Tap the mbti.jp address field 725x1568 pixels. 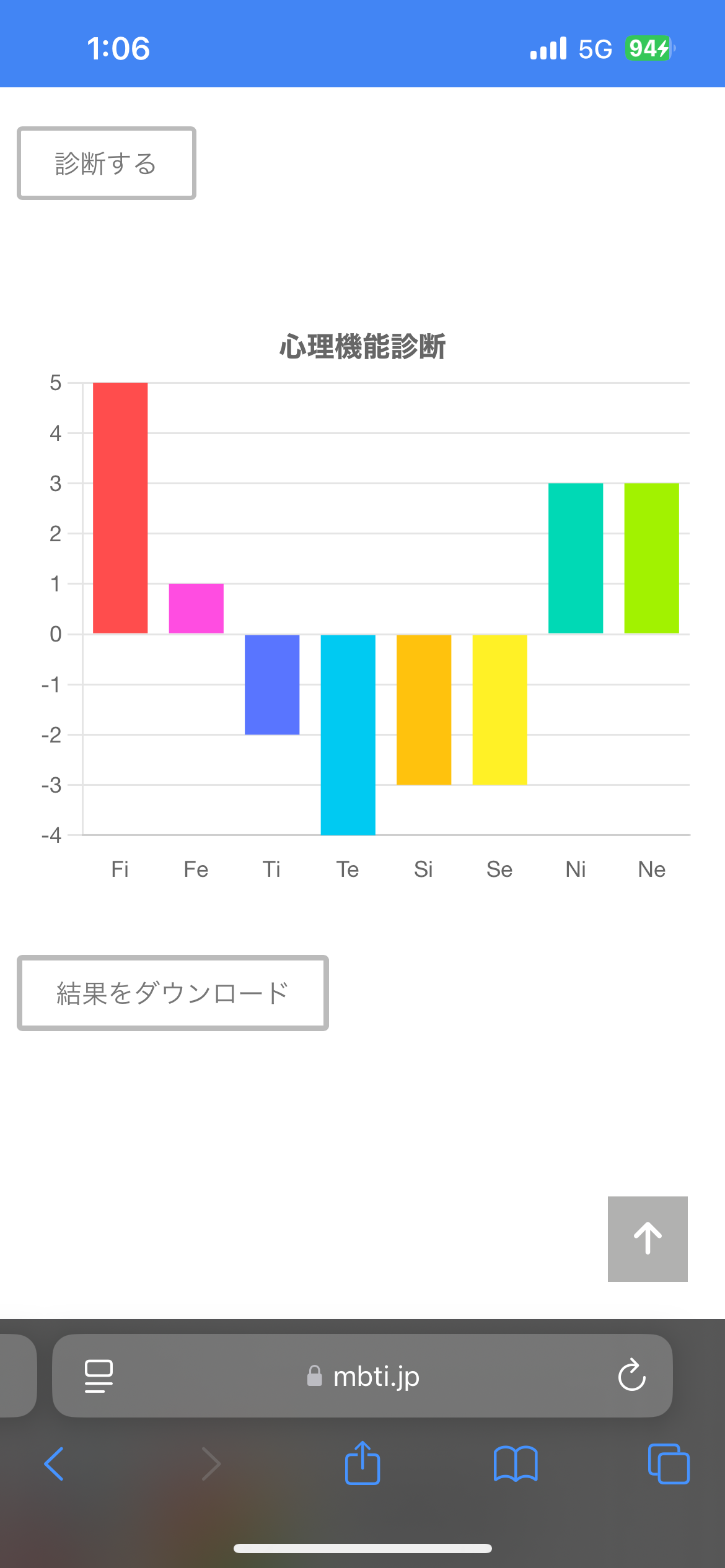[x=362, y=1375]
